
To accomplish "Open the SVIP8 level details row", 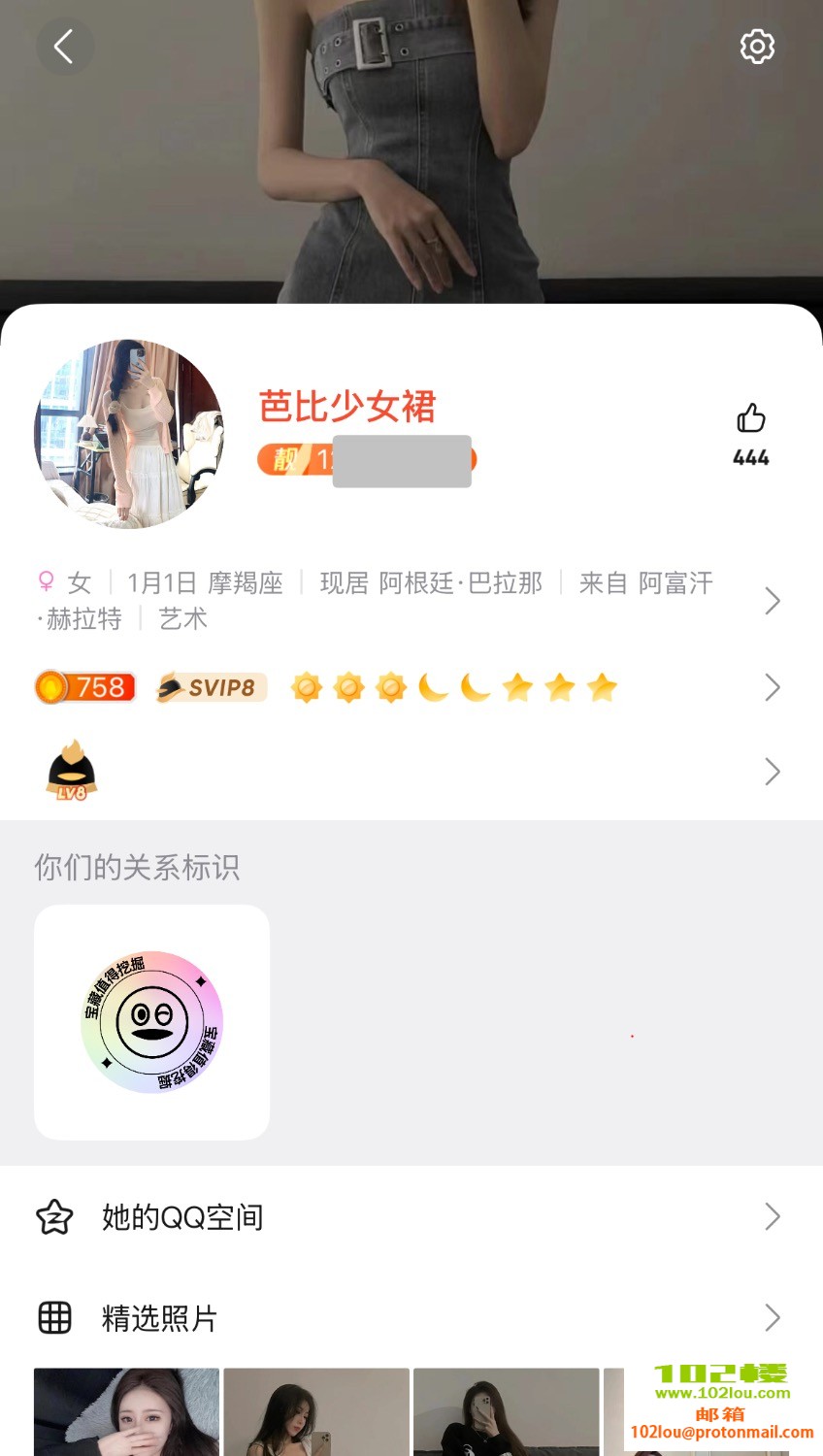I will [x=772, y=687].
